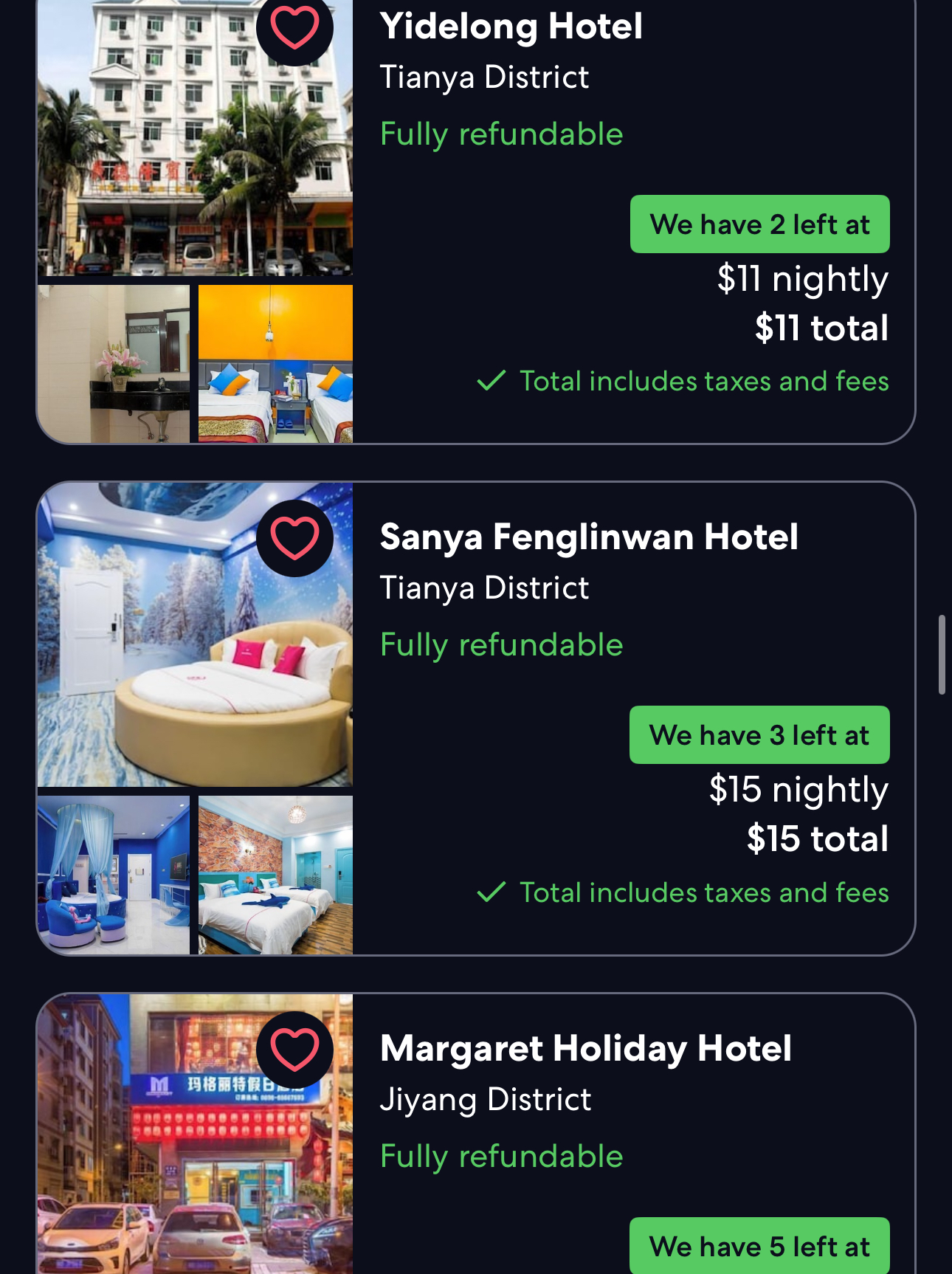Save Yidelong Hotel to favorites

point(294,28)
